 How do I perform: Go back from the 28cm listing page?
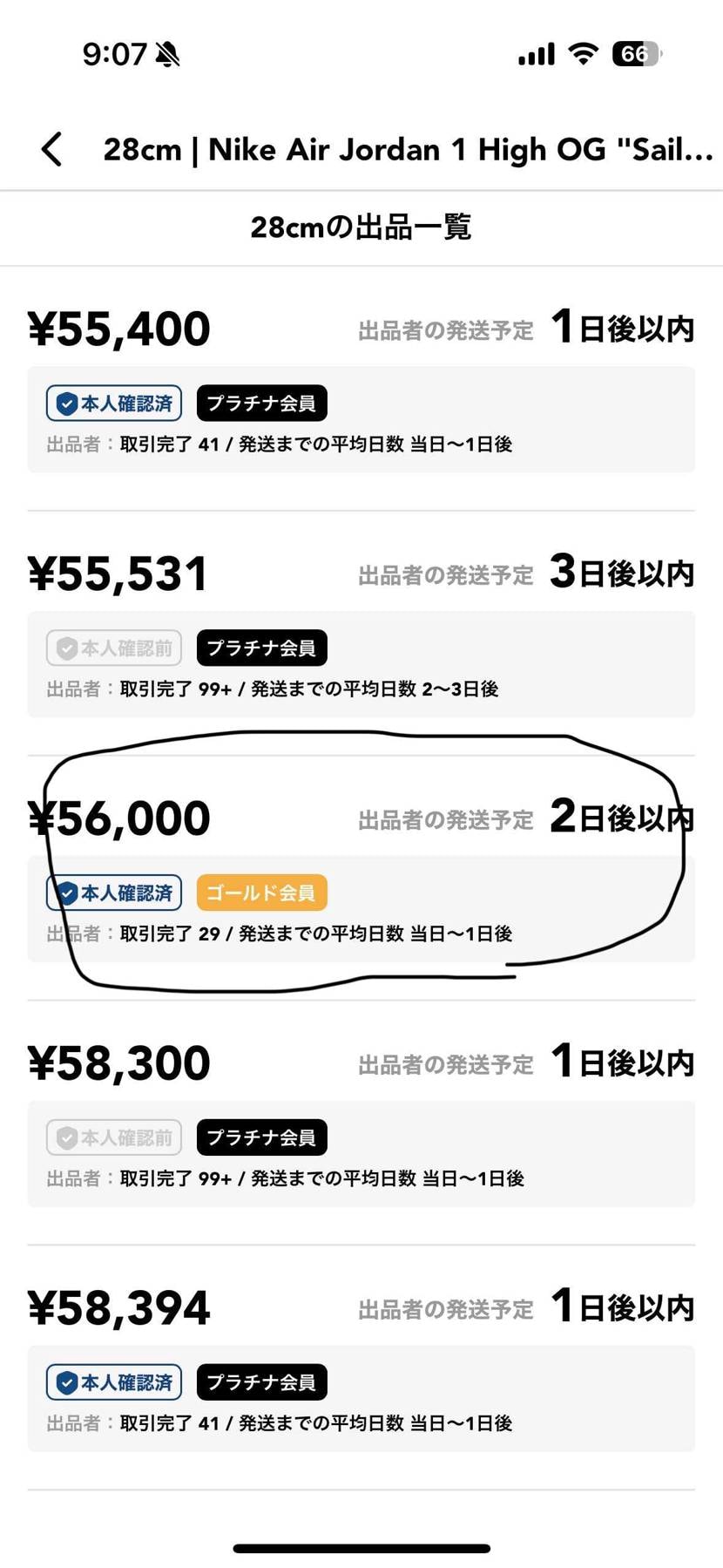[x=52, y=149]
